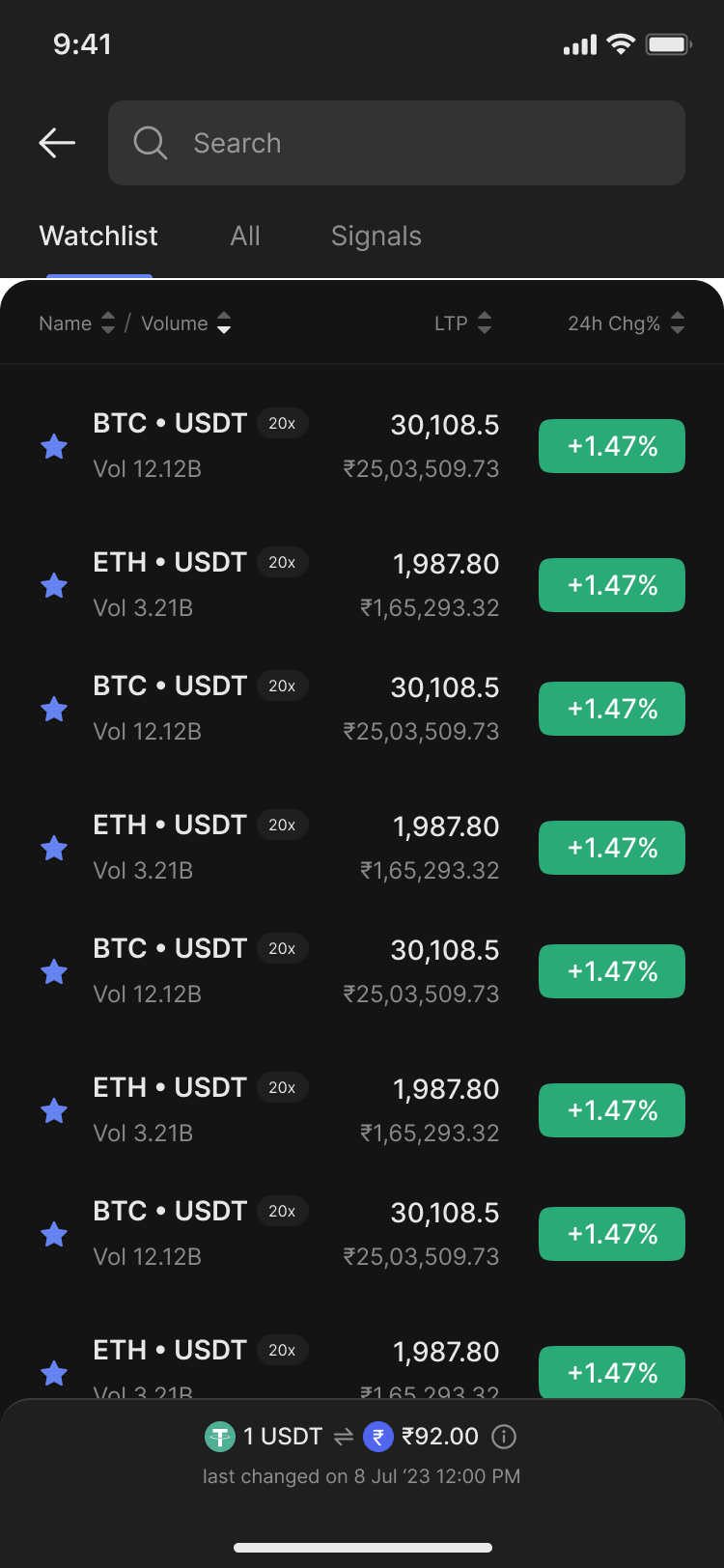Sort by LTP column
Screen dimensions: 724x1568
pos(463,323)
